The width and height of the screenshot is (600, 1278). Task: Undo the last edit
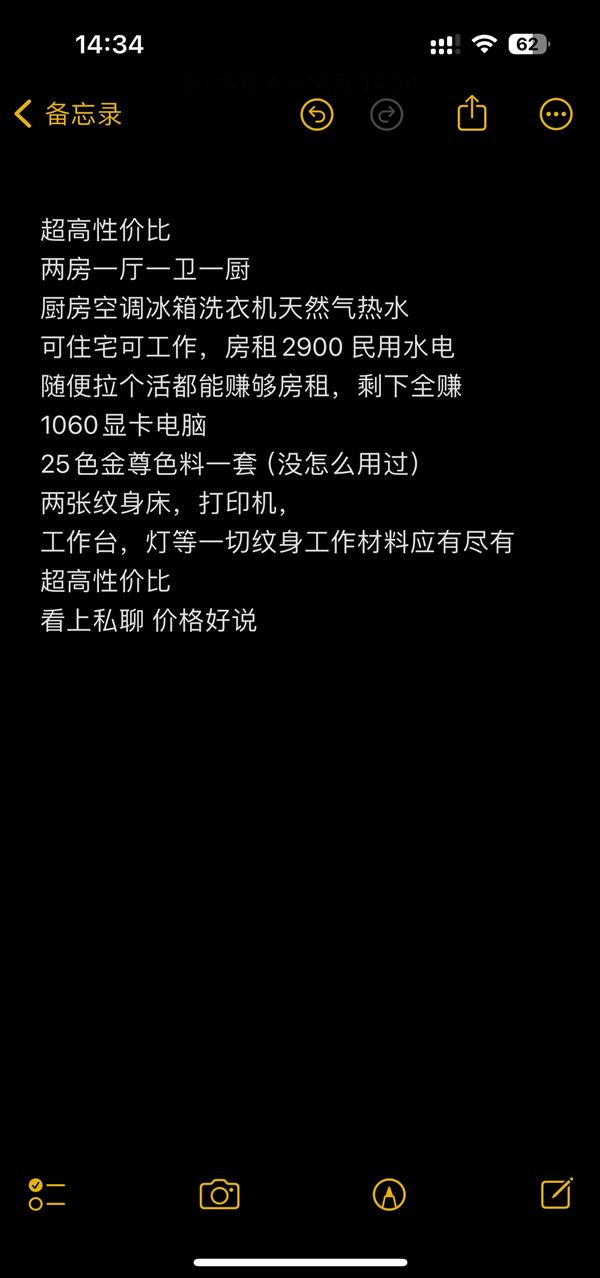pos(317,115)
